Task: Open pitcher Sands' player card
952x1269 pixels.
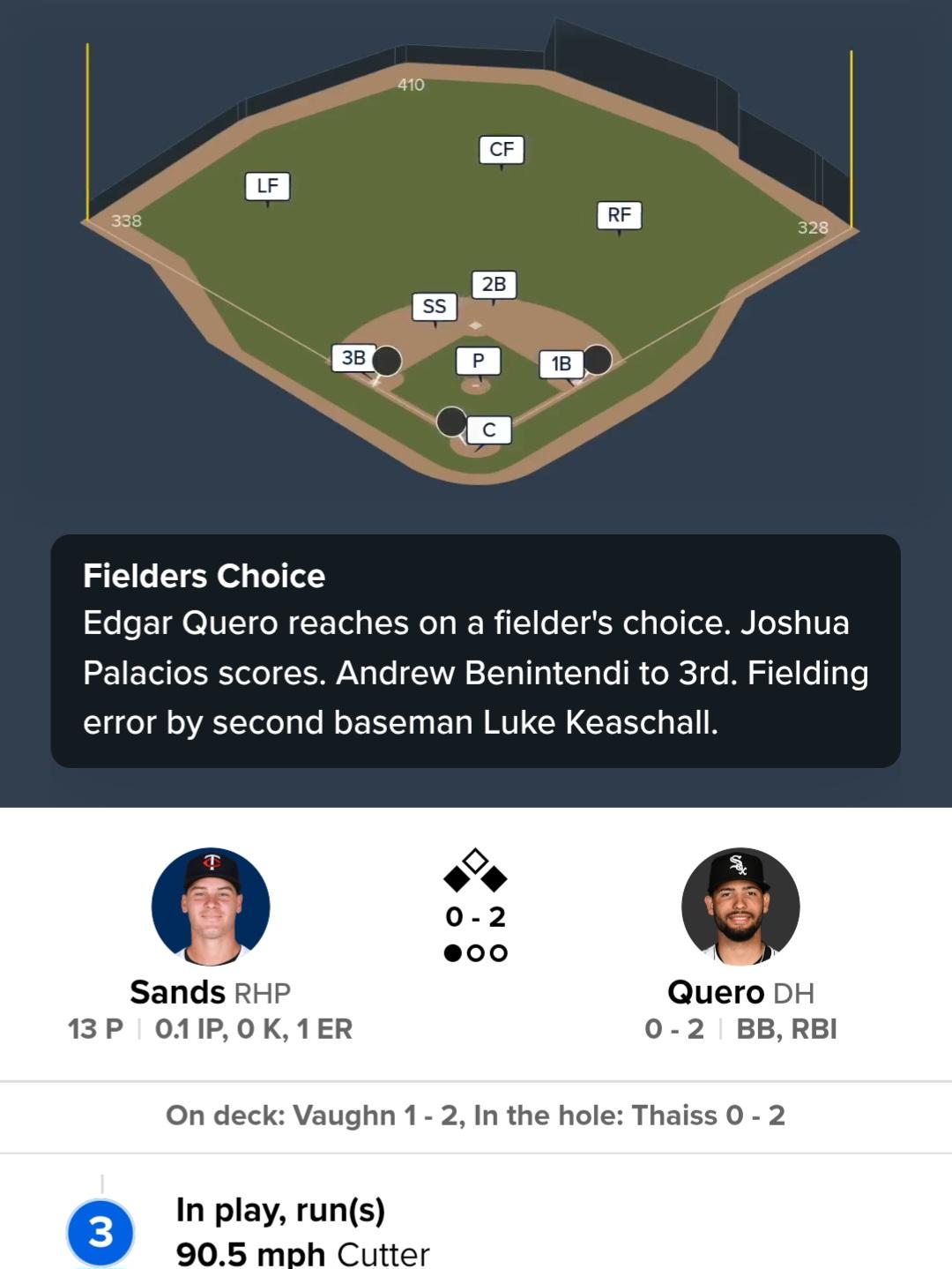Action: pos(211,907)
